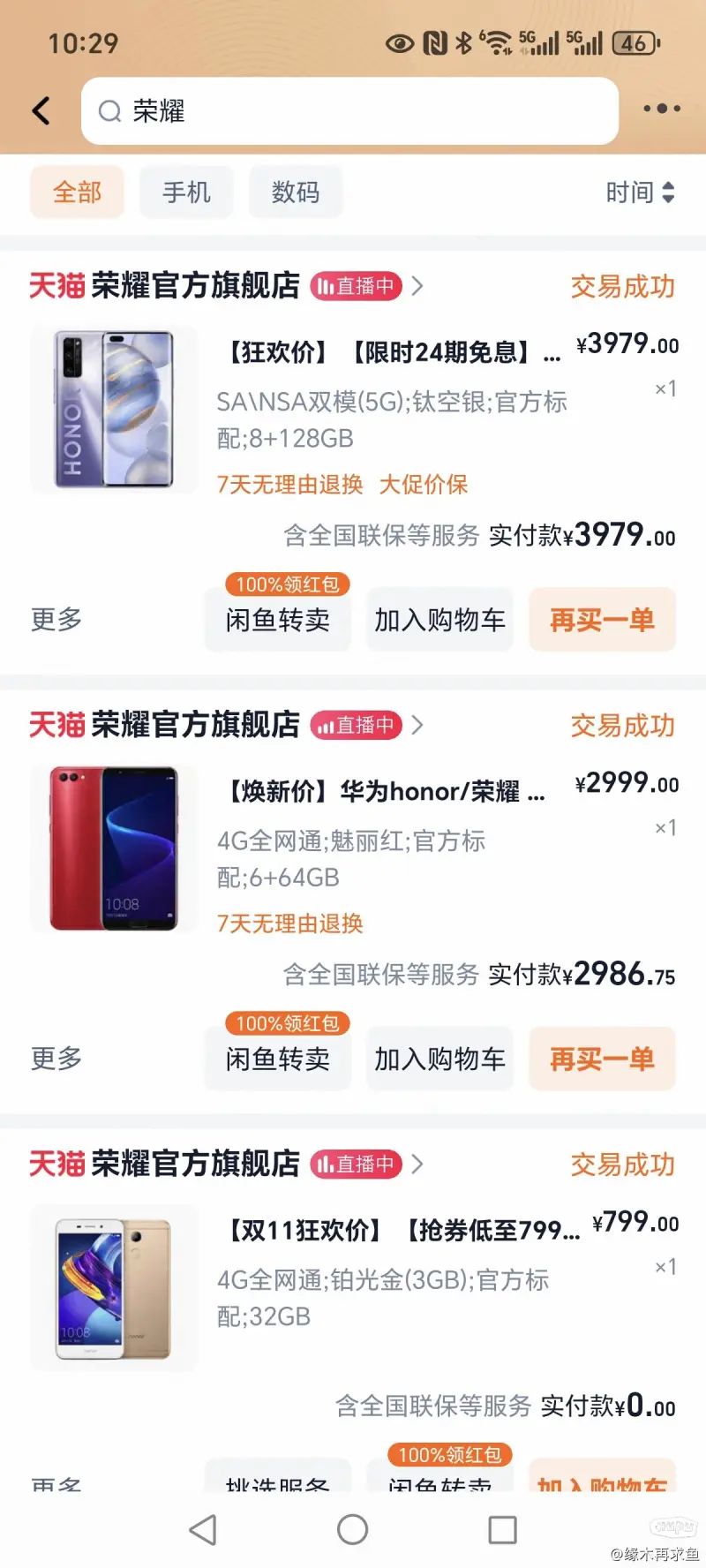Switch to the 数码 filter chip
706x1568 pixels.
(x=296, y=192)
